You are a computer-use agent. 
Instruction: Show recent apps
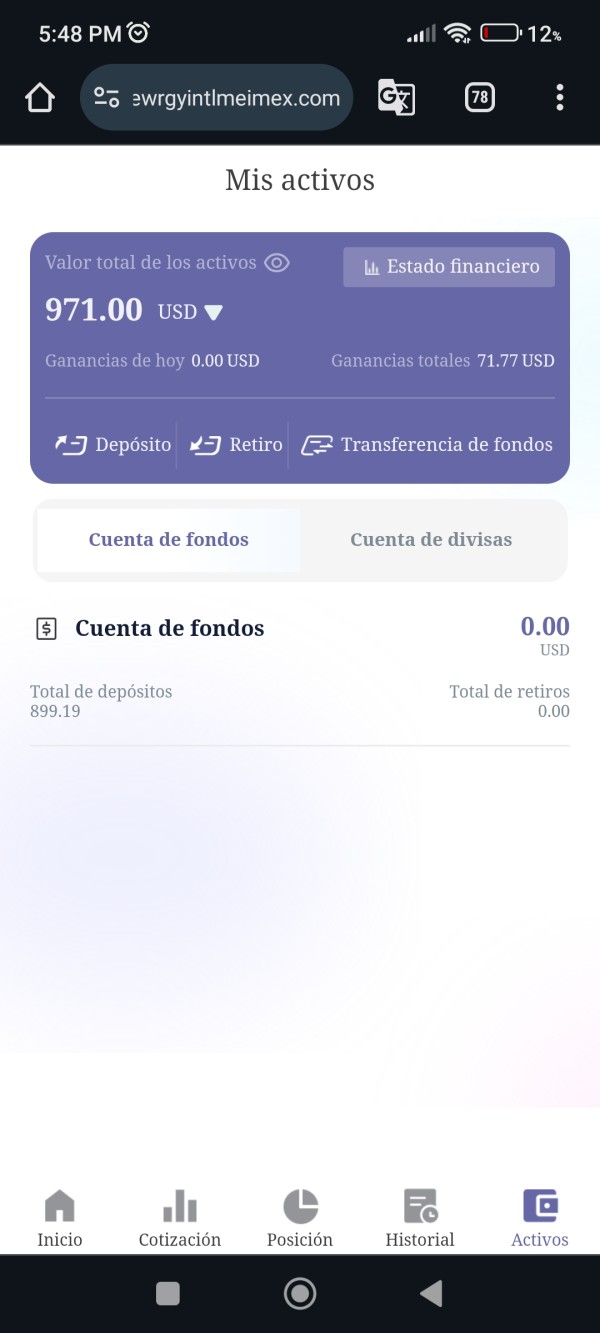point(168,1294)
